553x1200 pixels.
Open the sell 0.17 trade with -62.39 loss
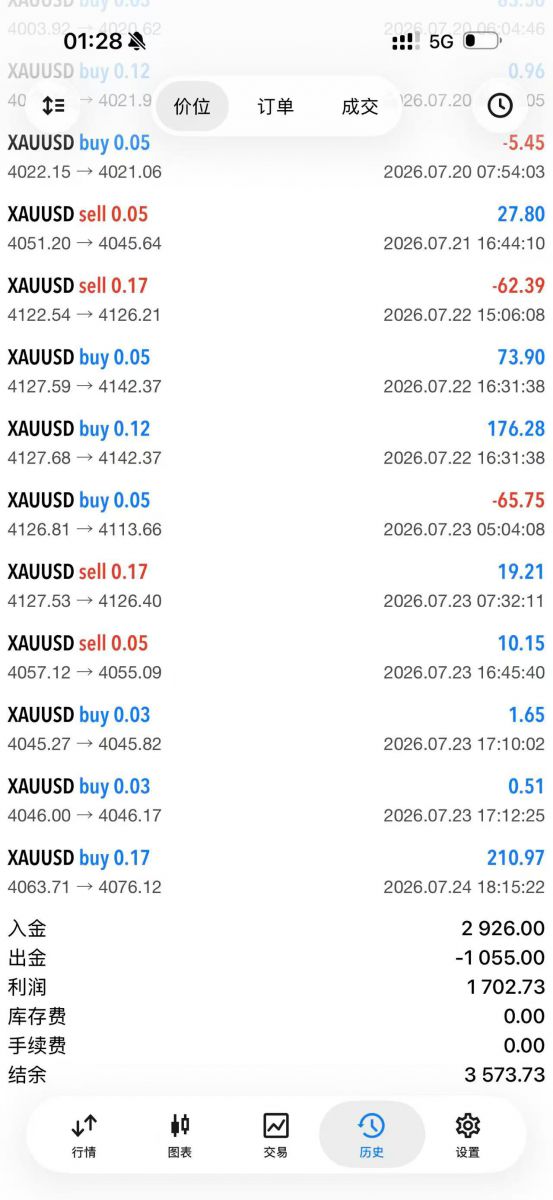tap(276, 300)
